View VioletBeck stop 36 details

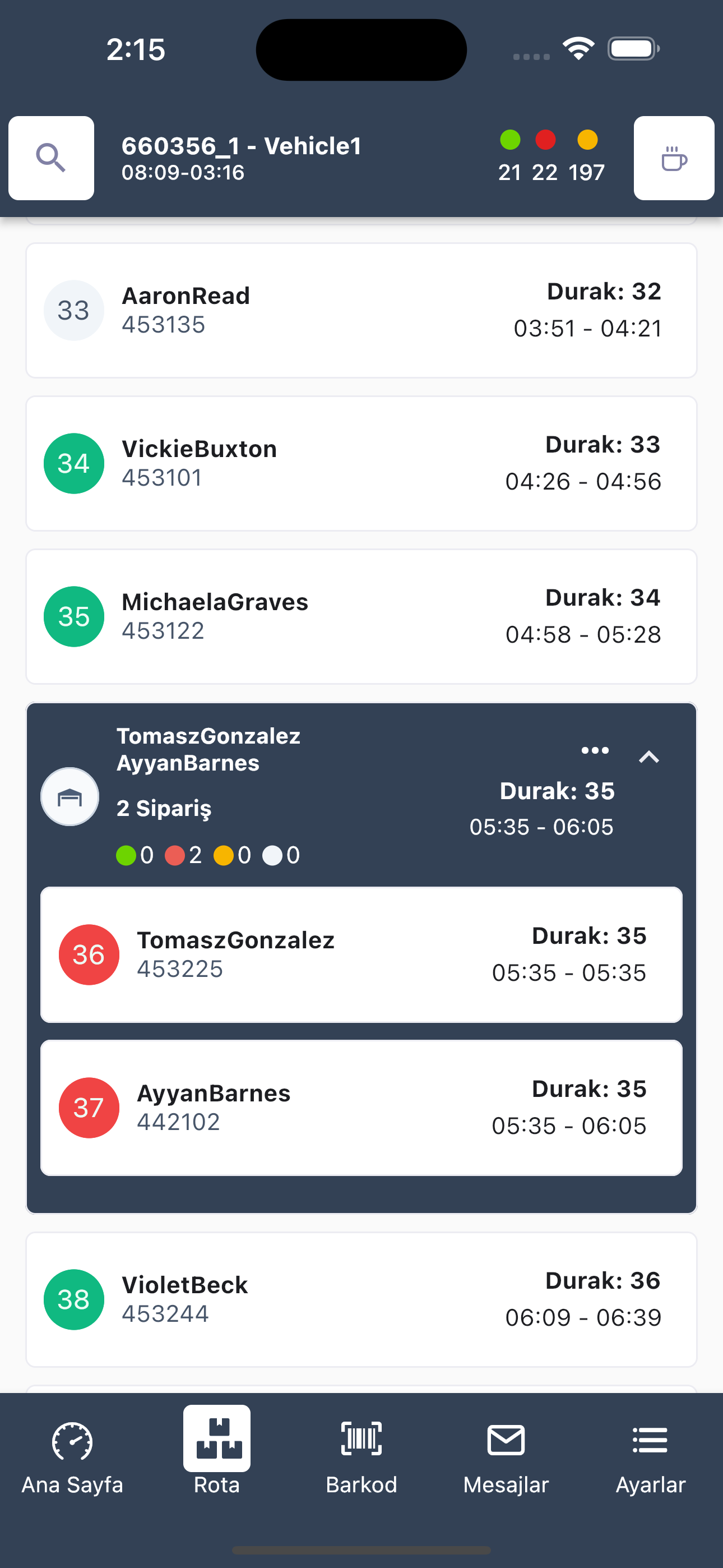(361, 1299)
